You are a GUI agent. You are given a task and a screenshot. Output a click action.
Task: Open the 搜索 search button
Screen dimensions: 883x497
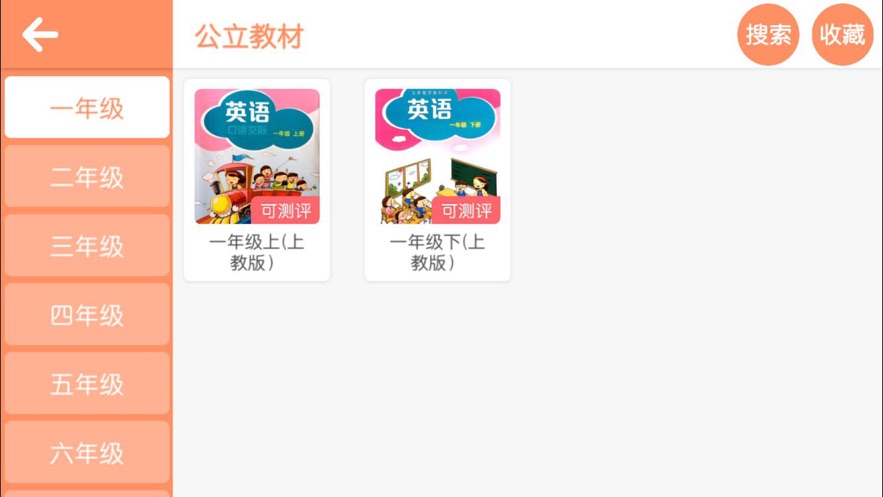click(768, 35)
